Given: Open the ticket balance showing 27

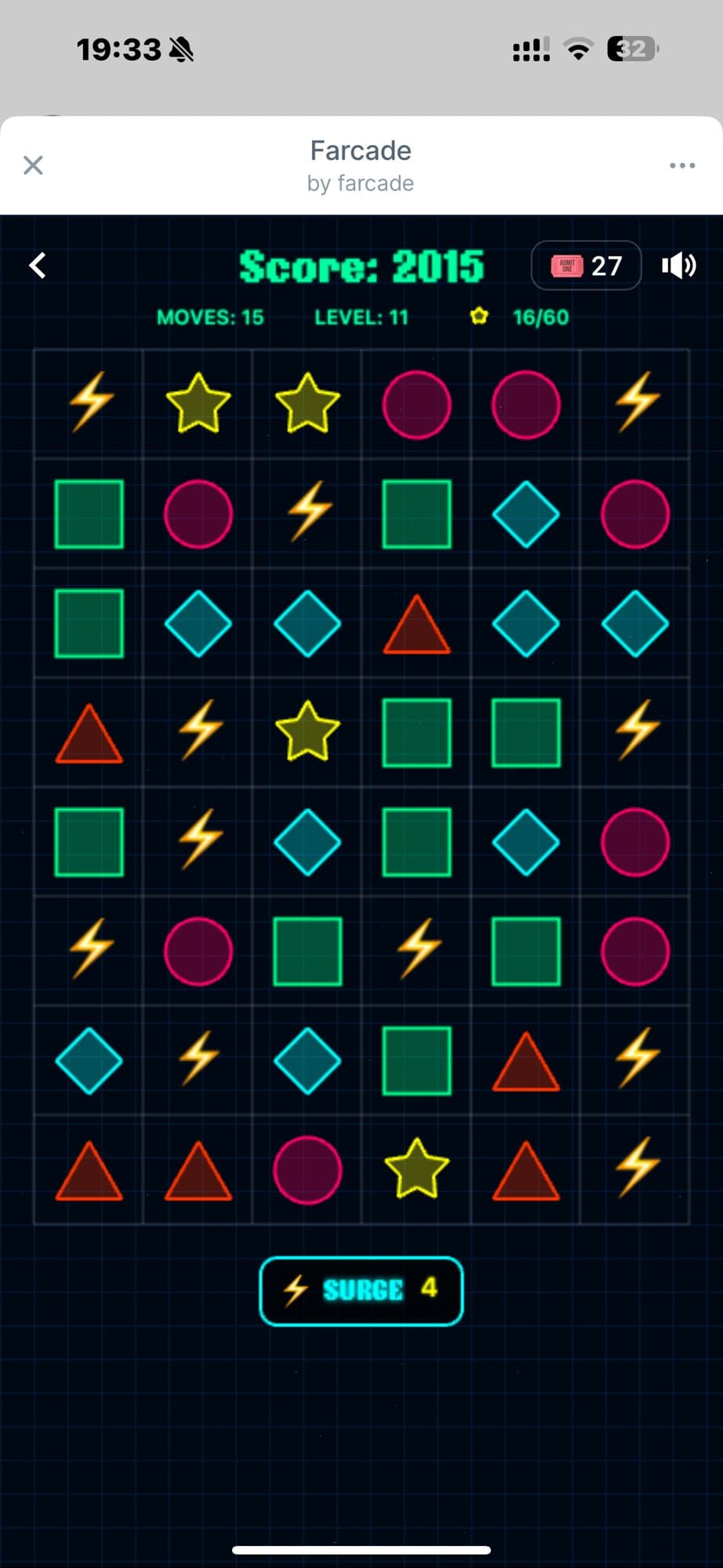Looking at the screenshot, I should 587,266.
